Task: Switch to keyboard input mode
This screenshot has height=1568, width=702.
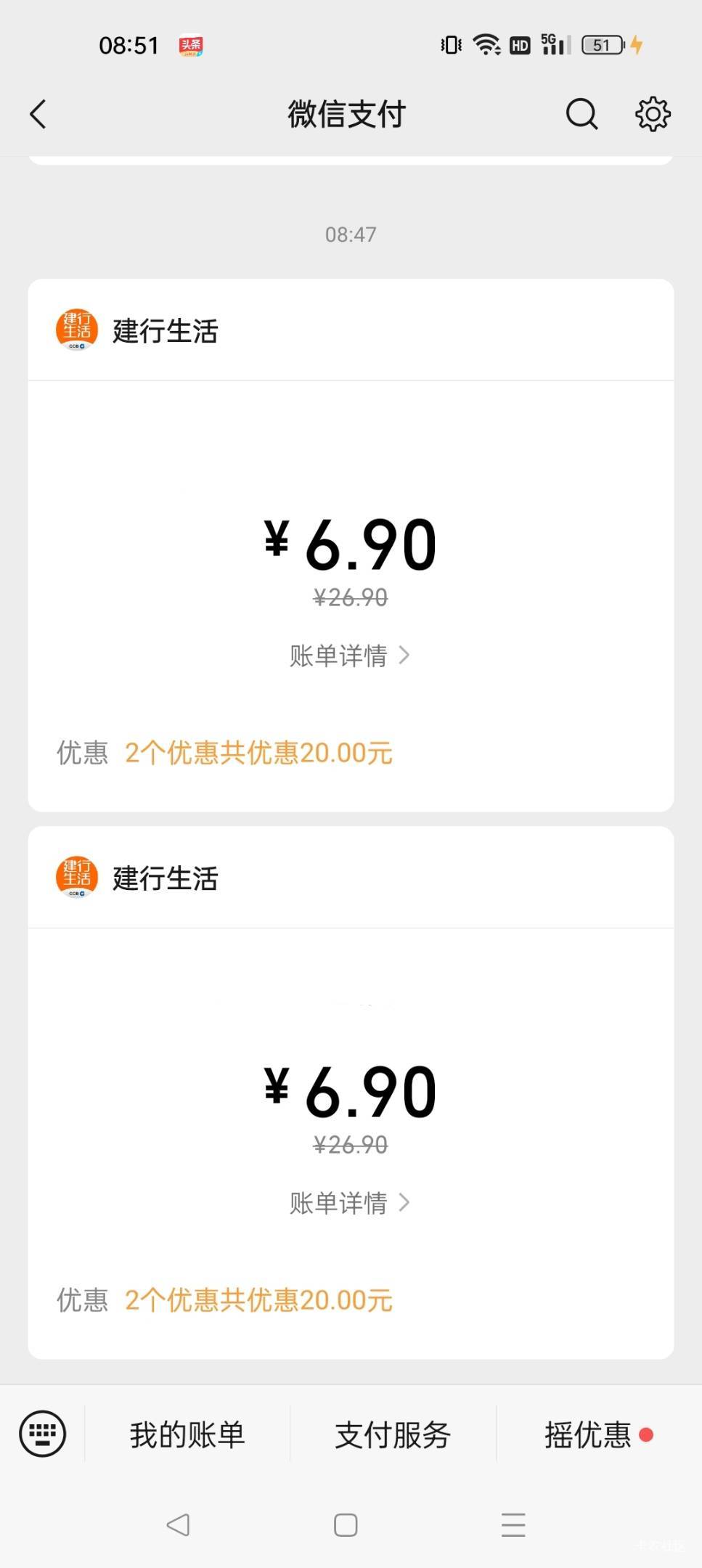Action: [42, 1434]
